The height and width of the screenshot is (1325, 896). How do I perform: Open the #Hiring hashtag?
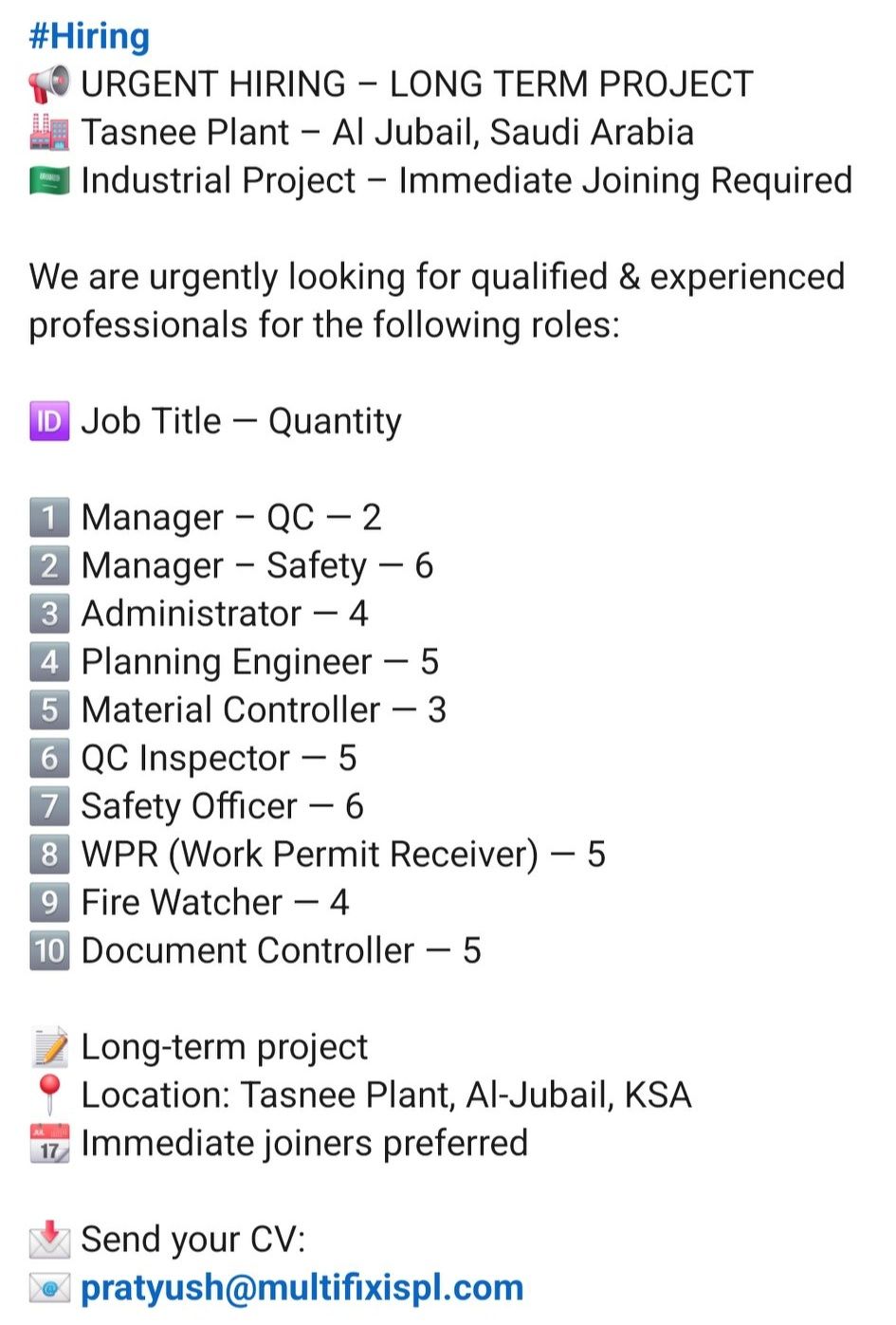89,36
